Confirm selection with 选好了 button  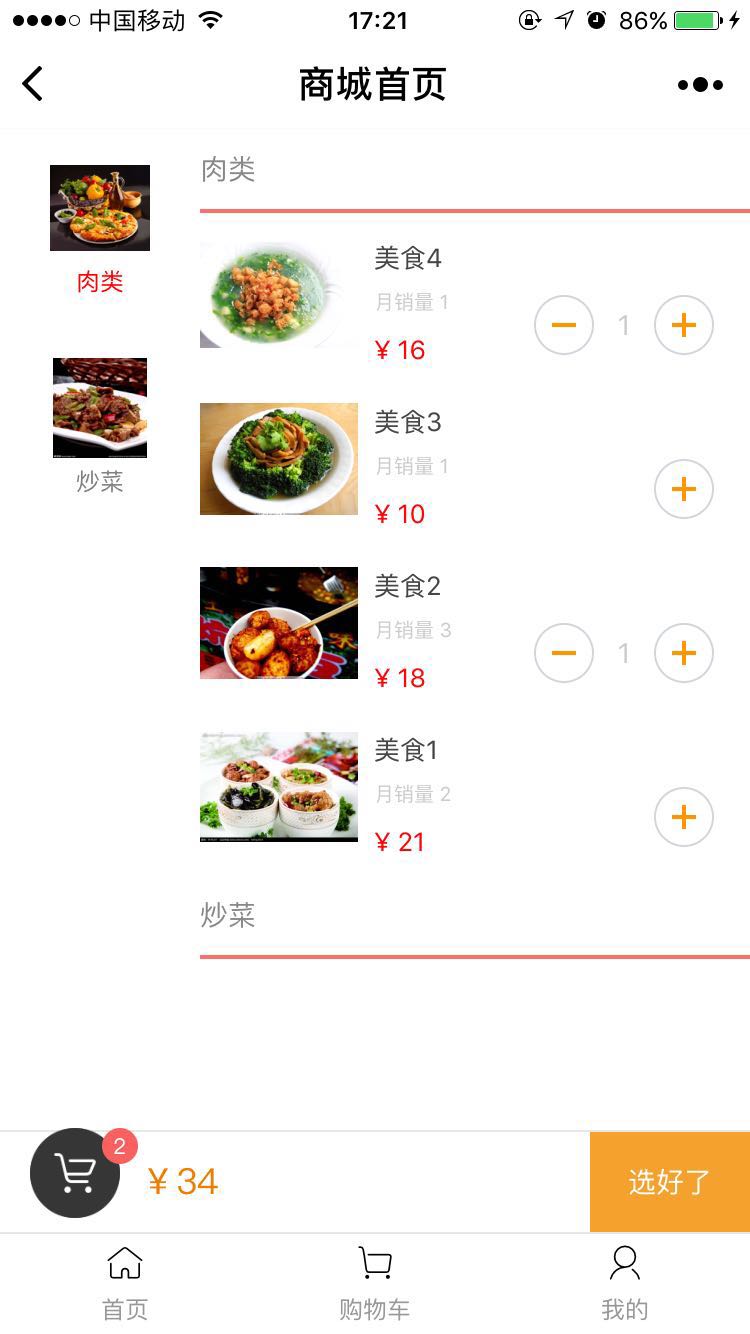click(669, 1182)
